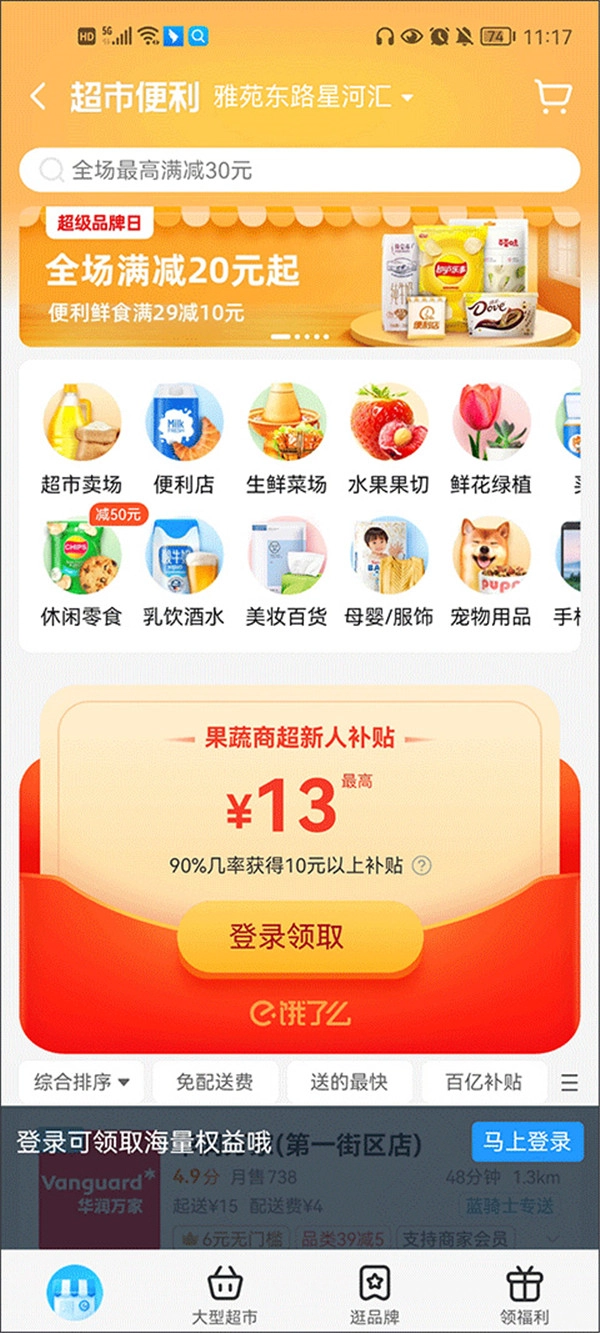The image size is (600, 1333).
Task: Open 宠物用品 category
Action: pyautogui.click(x=490, y=571)
